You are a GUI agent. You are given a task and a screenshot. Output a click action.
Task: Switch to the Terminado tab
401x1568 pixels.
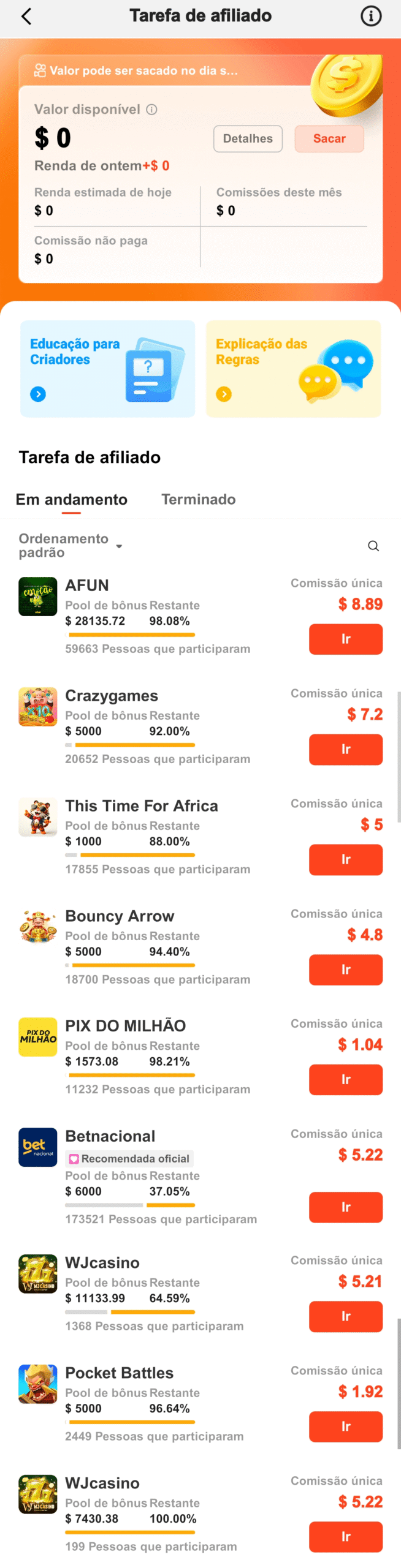tap(198, 499)
